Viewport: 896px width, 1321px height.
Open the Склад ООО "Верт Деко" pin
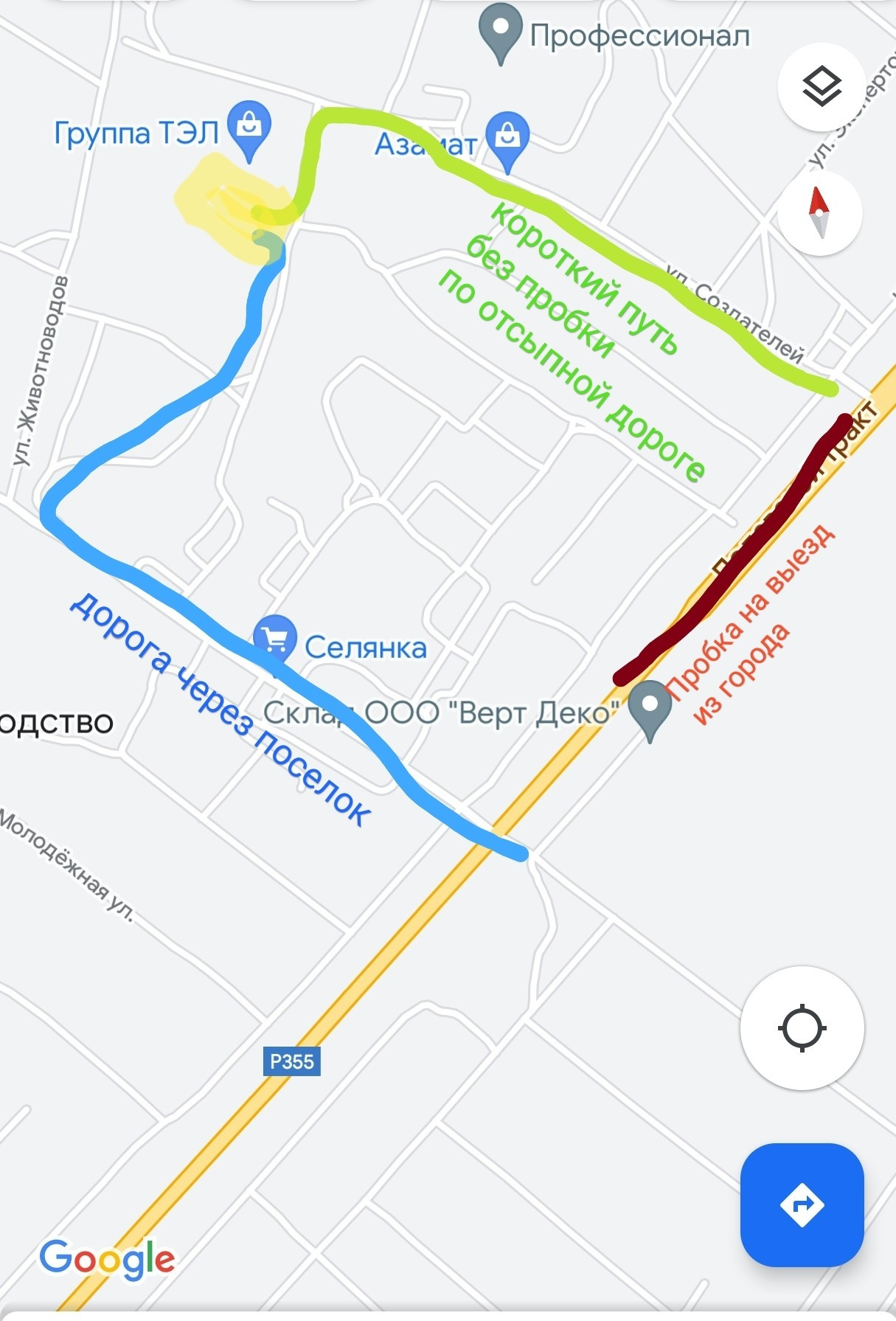(x=649, y=707)
